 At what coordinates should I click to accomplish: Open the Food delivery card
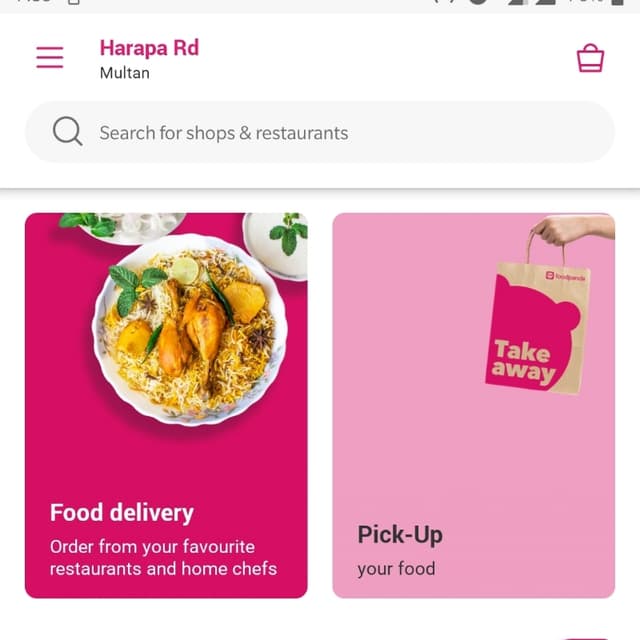(x=166, y=405)
